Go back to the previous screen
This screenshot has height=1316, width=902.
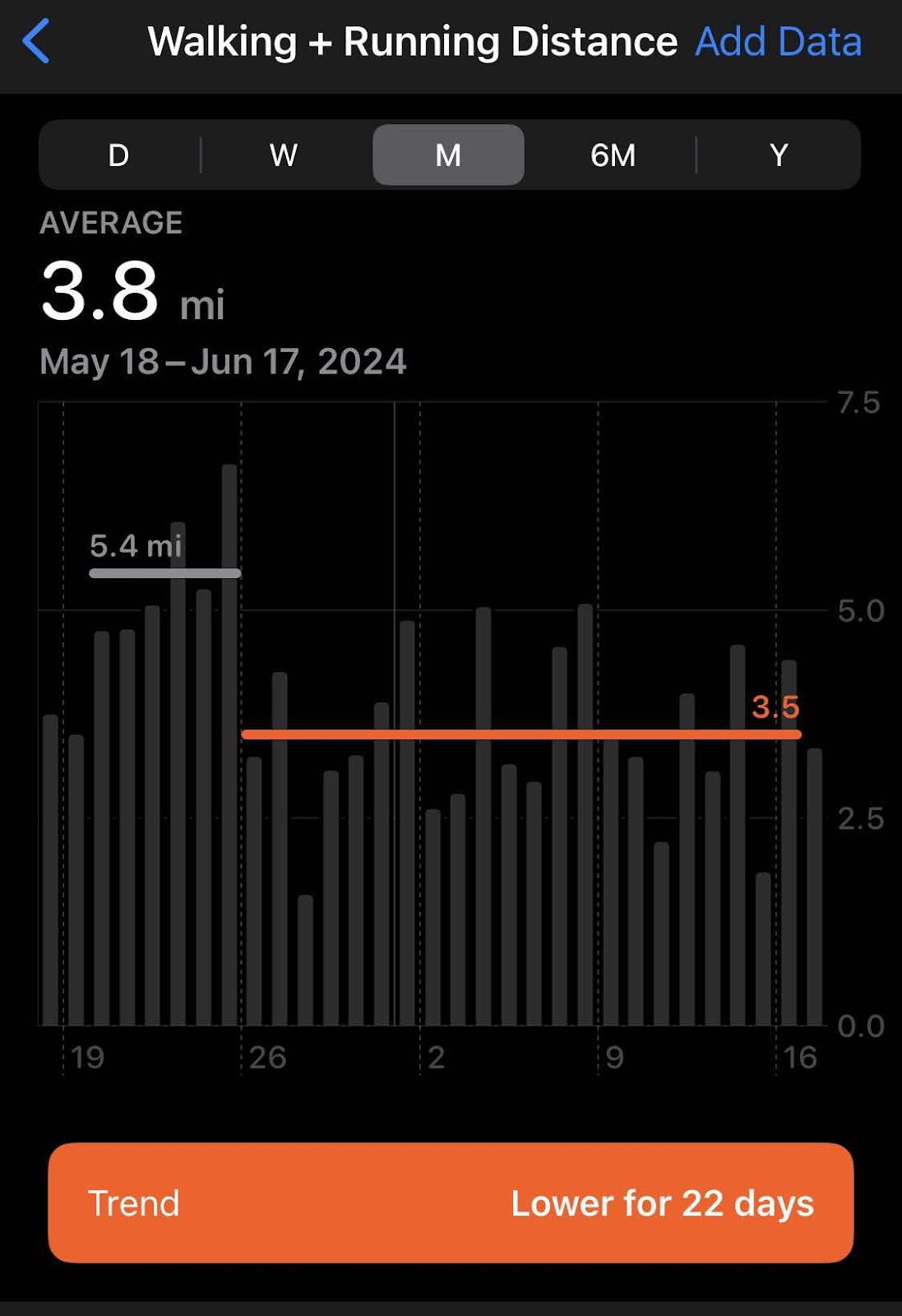click(x=37, y=41)
